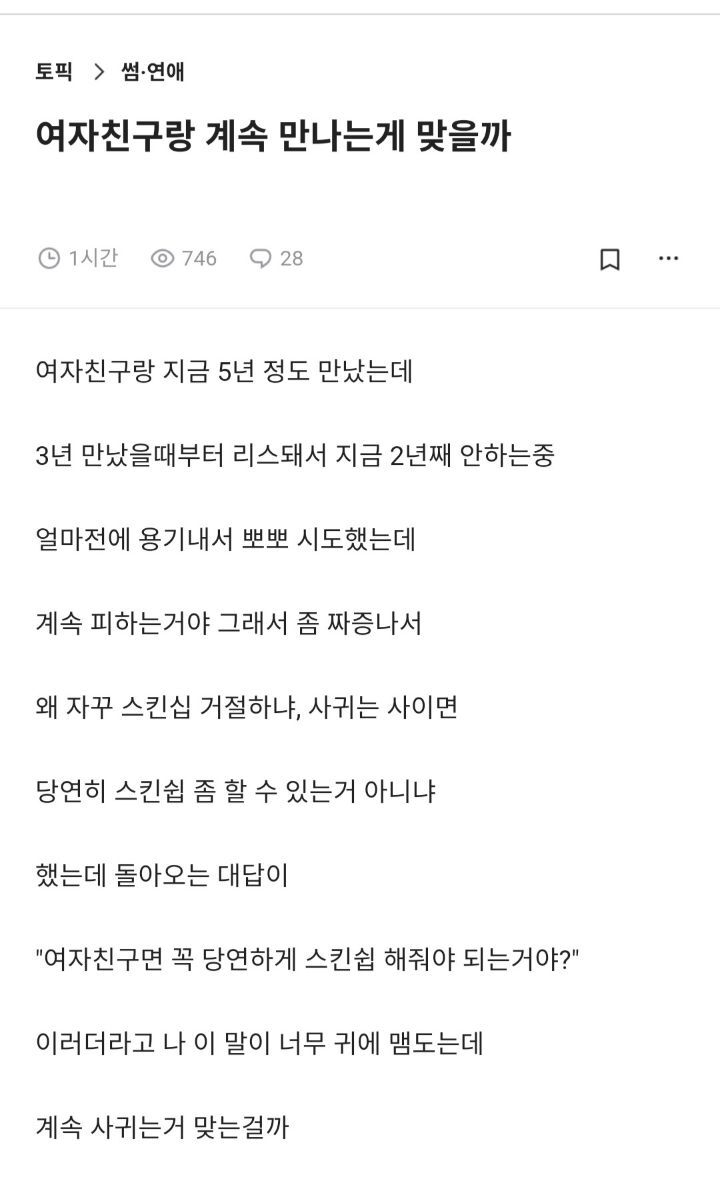Open the ellipsis more-options menu
Viewport: 720px width, 1187px height.
(668, 258)
